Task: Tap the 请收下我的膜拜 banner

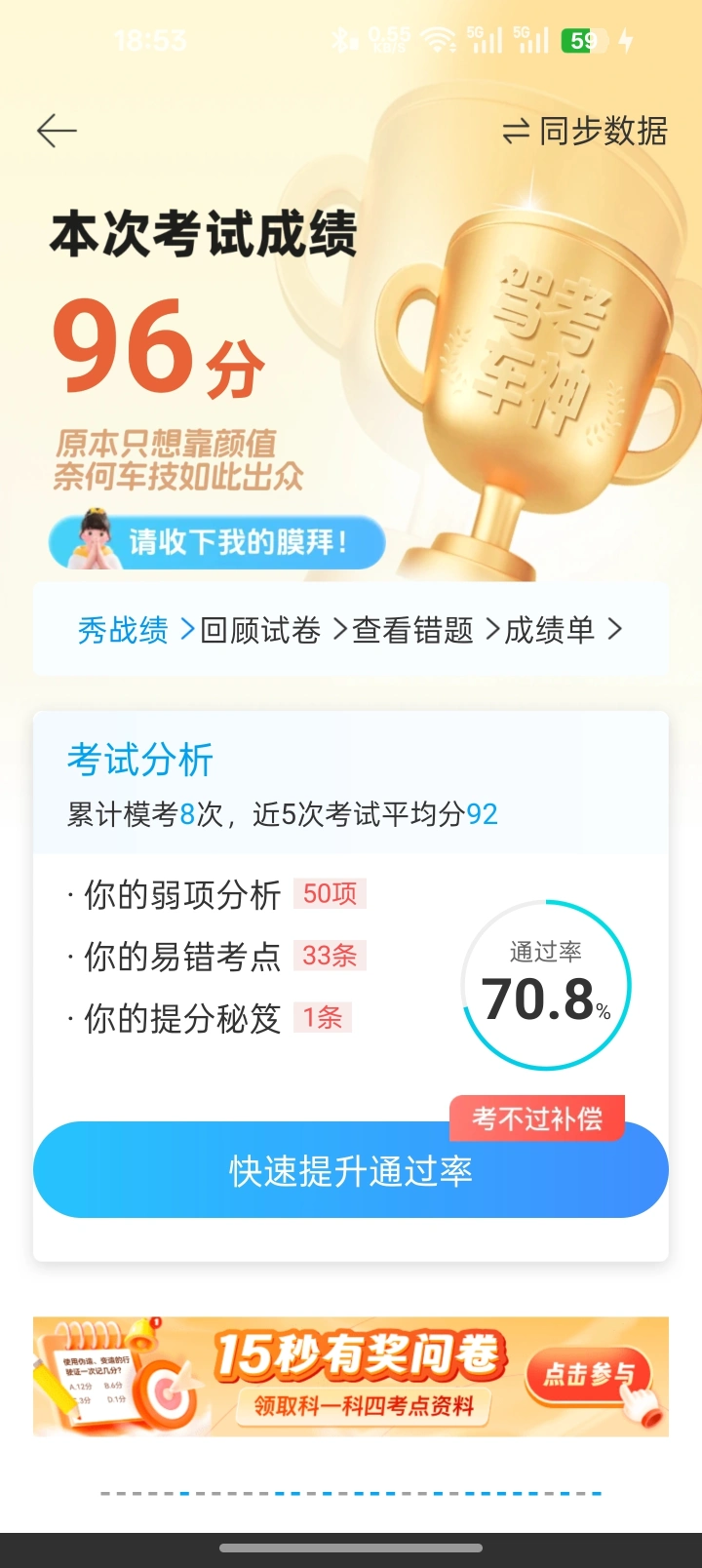Action: click(x=217, y=542)
